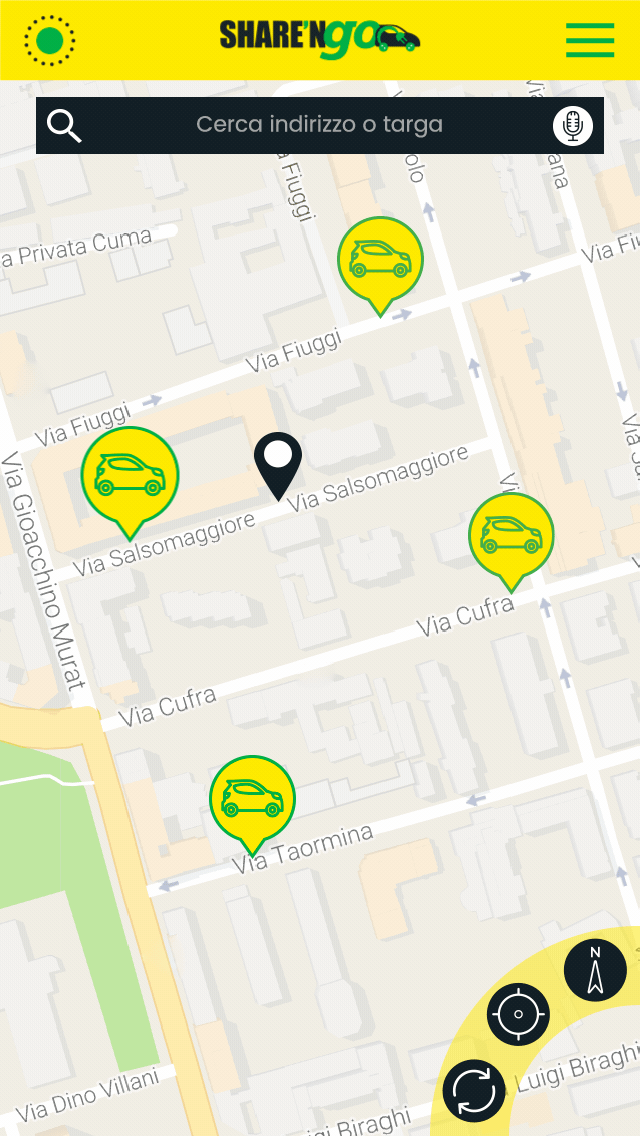Center the map on my location
Image resolution: width=640 pixels, height=1136 pixels.
(518, 1014)
